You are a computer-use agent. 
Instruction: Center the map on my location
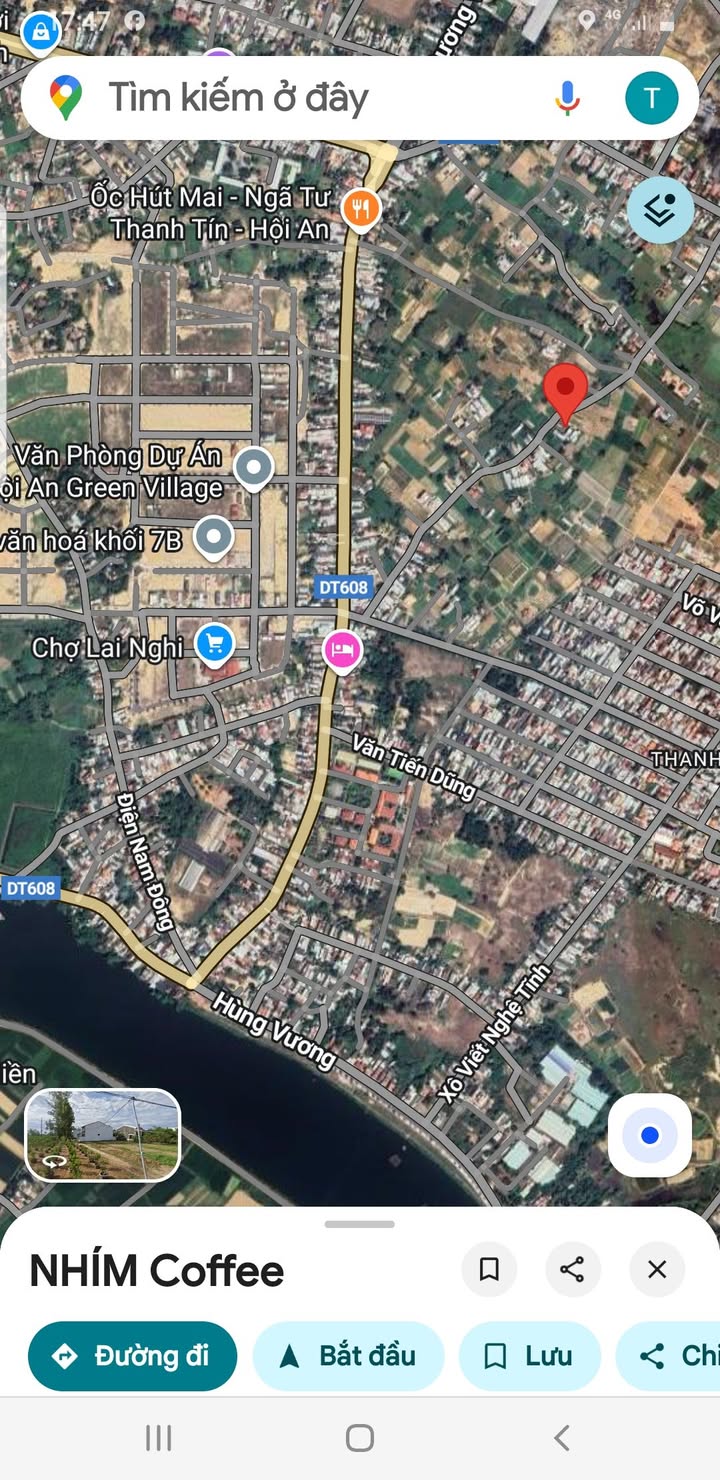tap(650, 1135)
